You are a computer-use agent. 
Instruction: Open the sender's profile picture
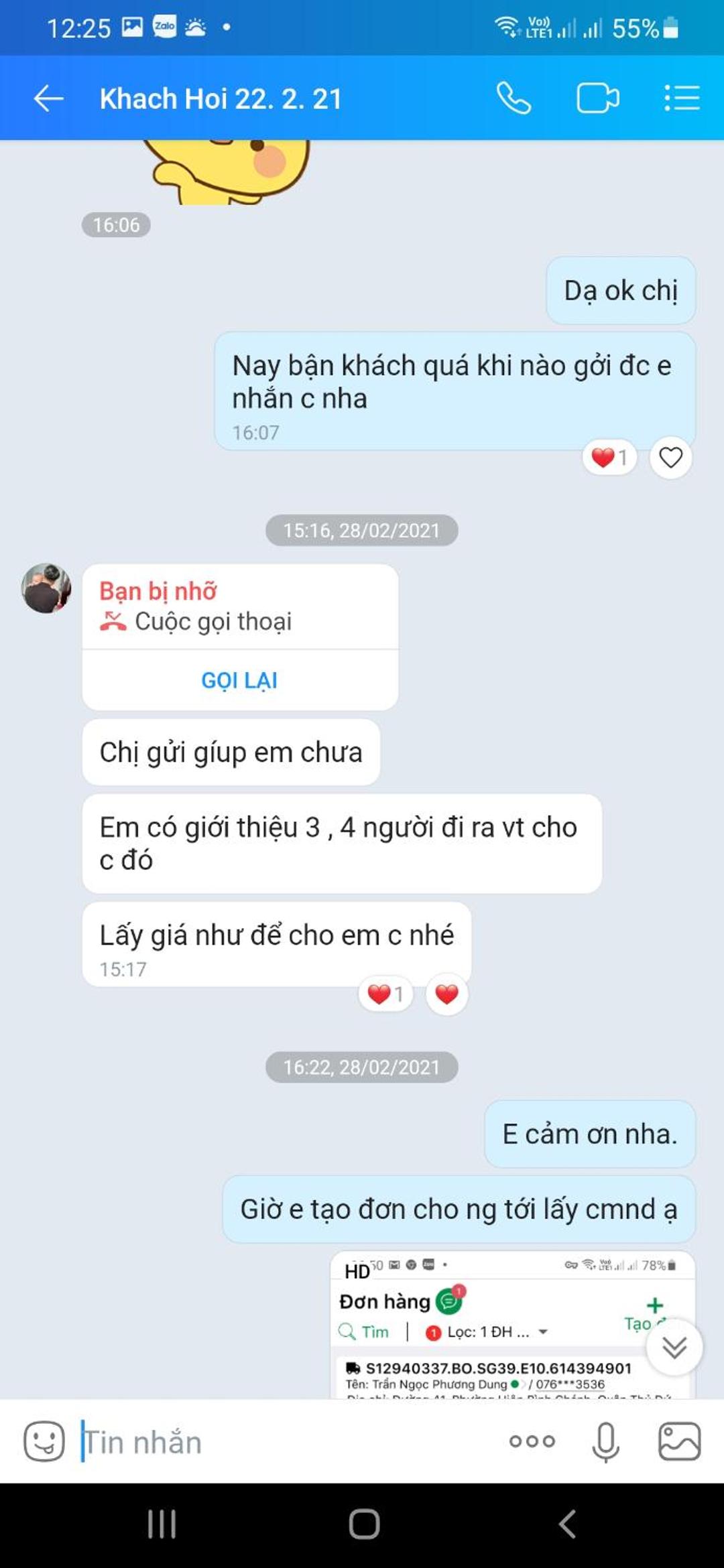click(x=46, y=588)
